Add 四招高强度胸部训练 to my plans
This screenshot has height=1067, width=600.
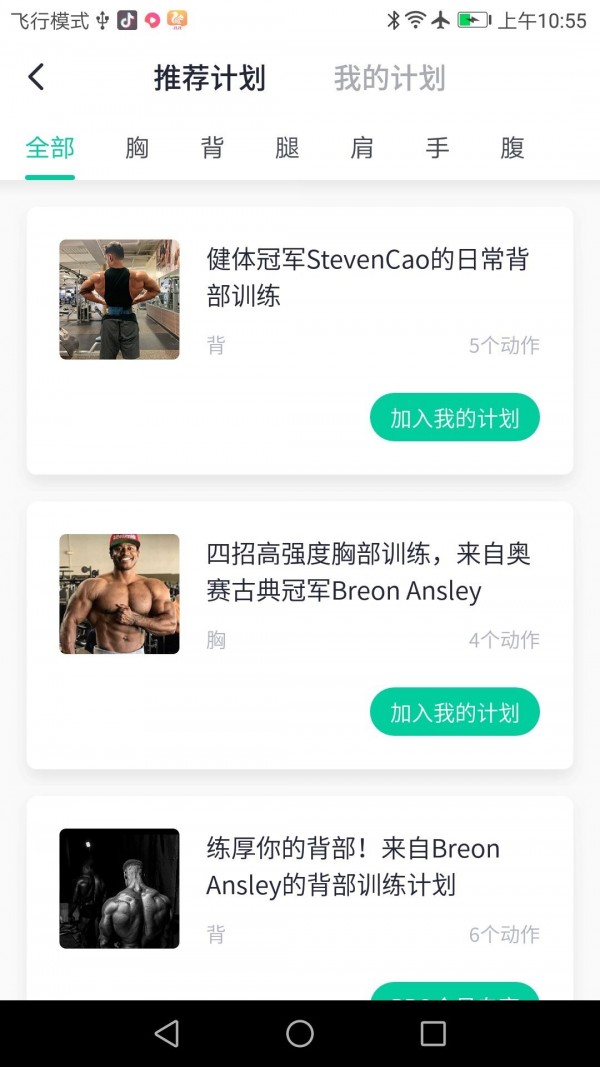pos(454,712)
